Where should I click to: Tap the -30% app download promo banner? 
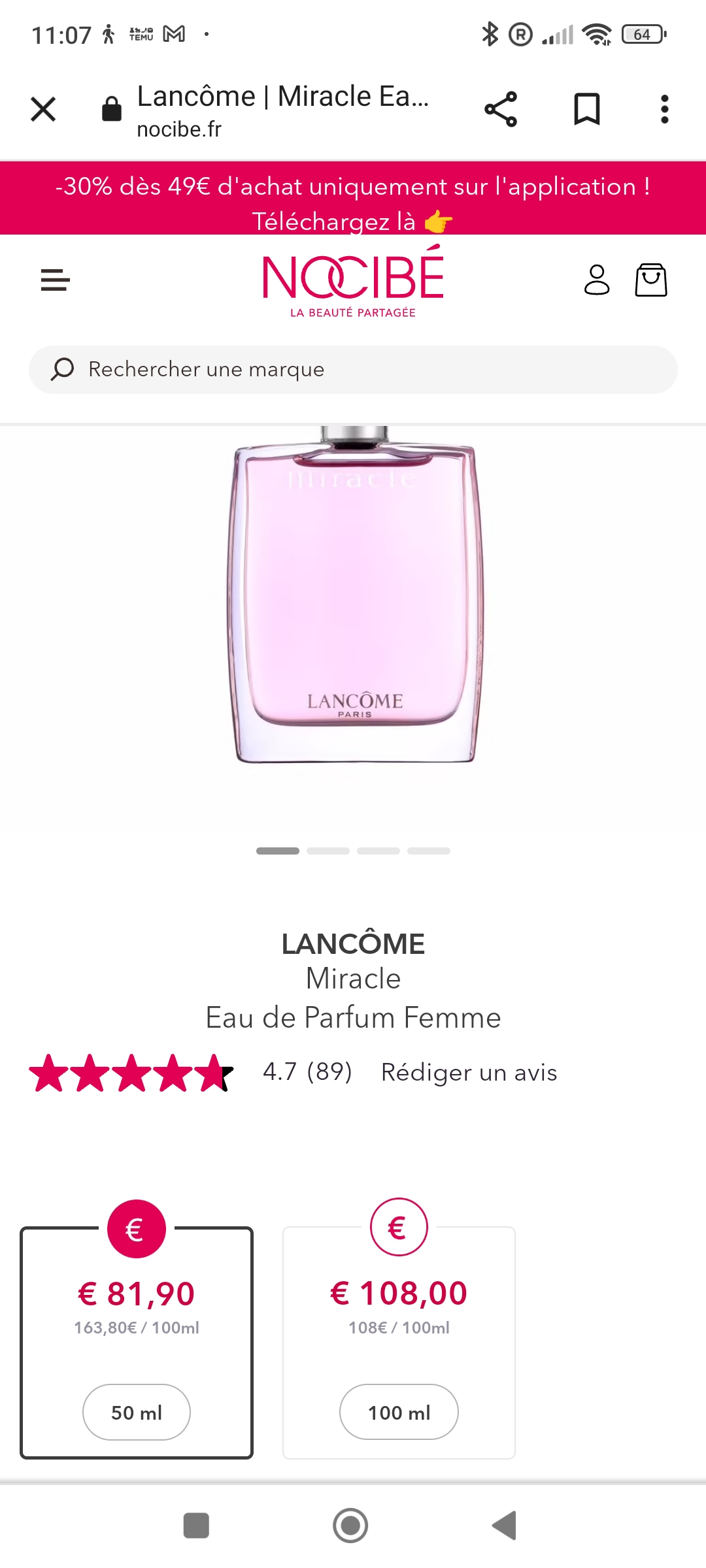point(353,203)
